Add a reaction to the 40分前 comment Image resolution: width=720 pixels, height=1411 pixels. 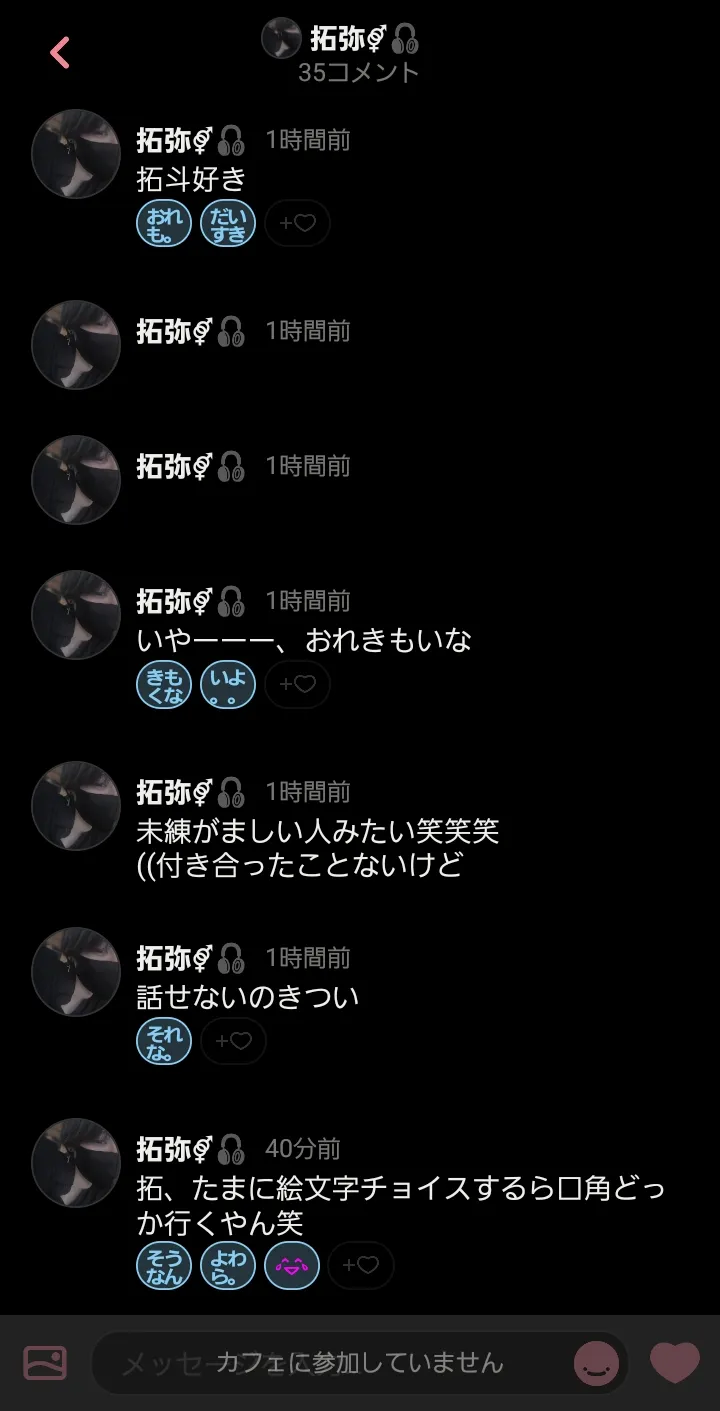click(x=361, y=1266)
